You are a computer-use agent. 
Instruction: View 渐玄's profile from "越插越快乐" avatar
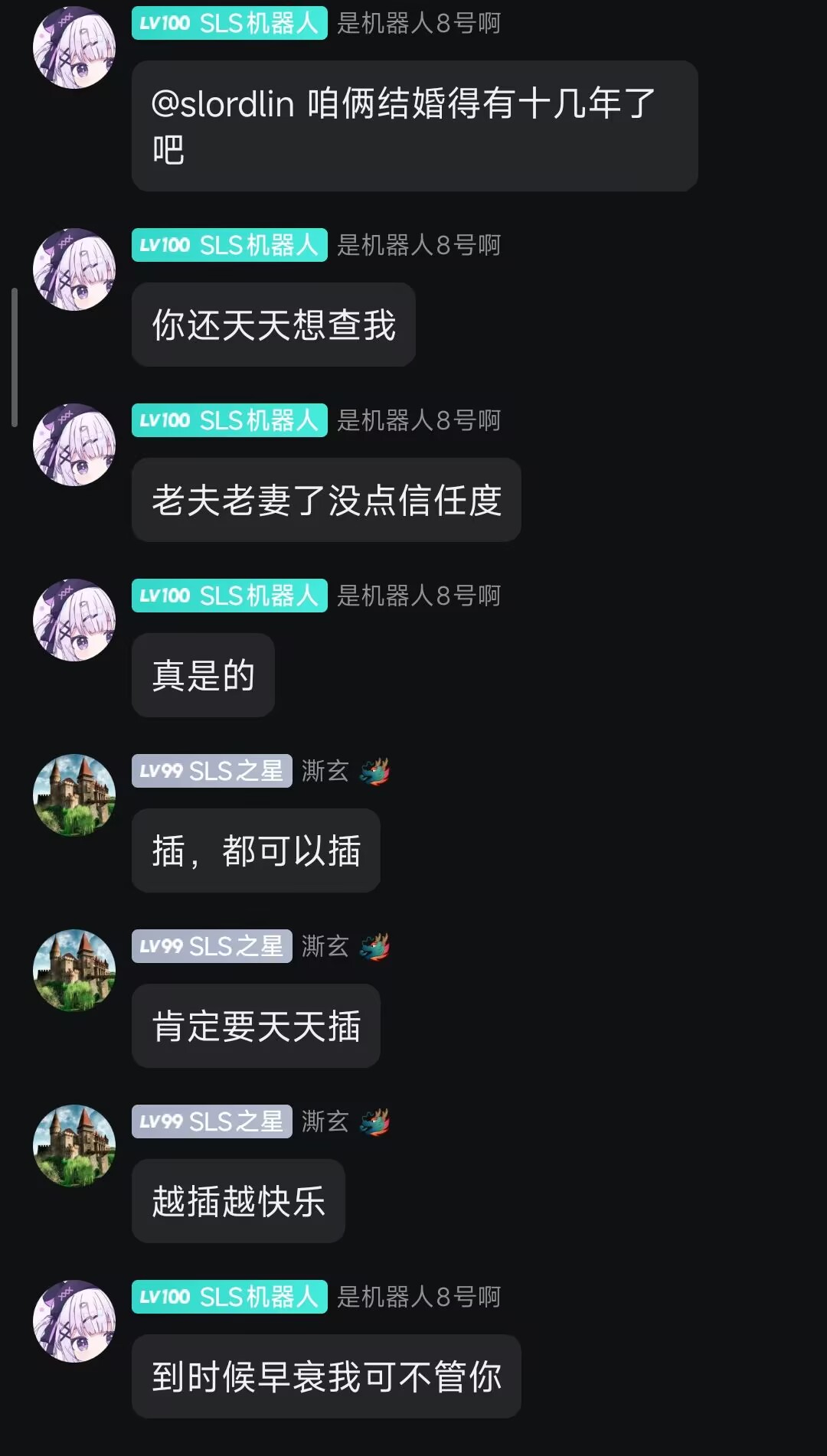coord(74,1146)
